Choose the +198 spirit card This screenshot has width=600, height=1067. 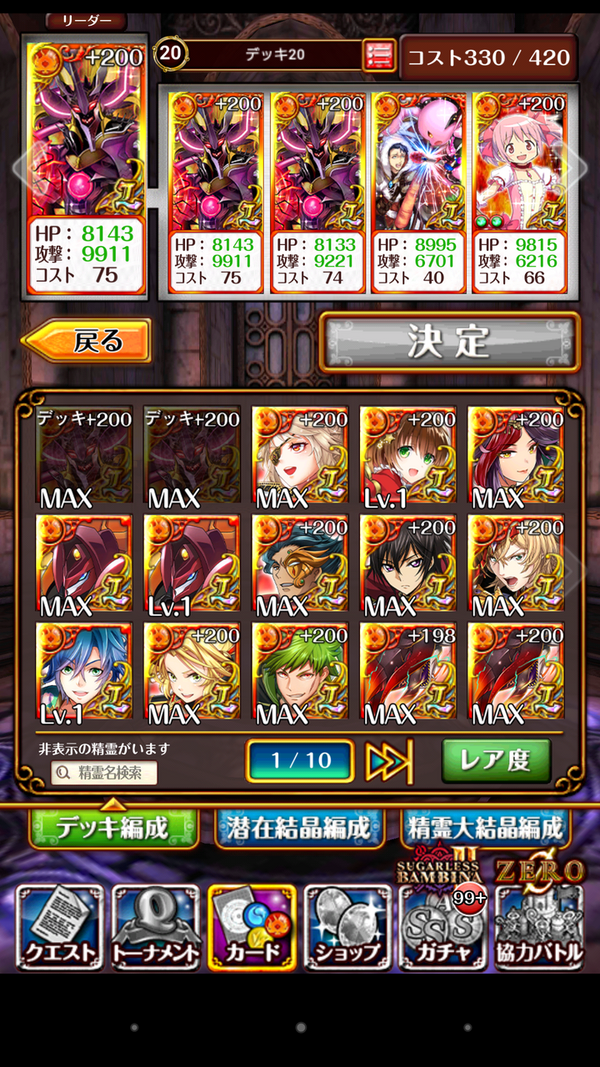click(408, 673)
